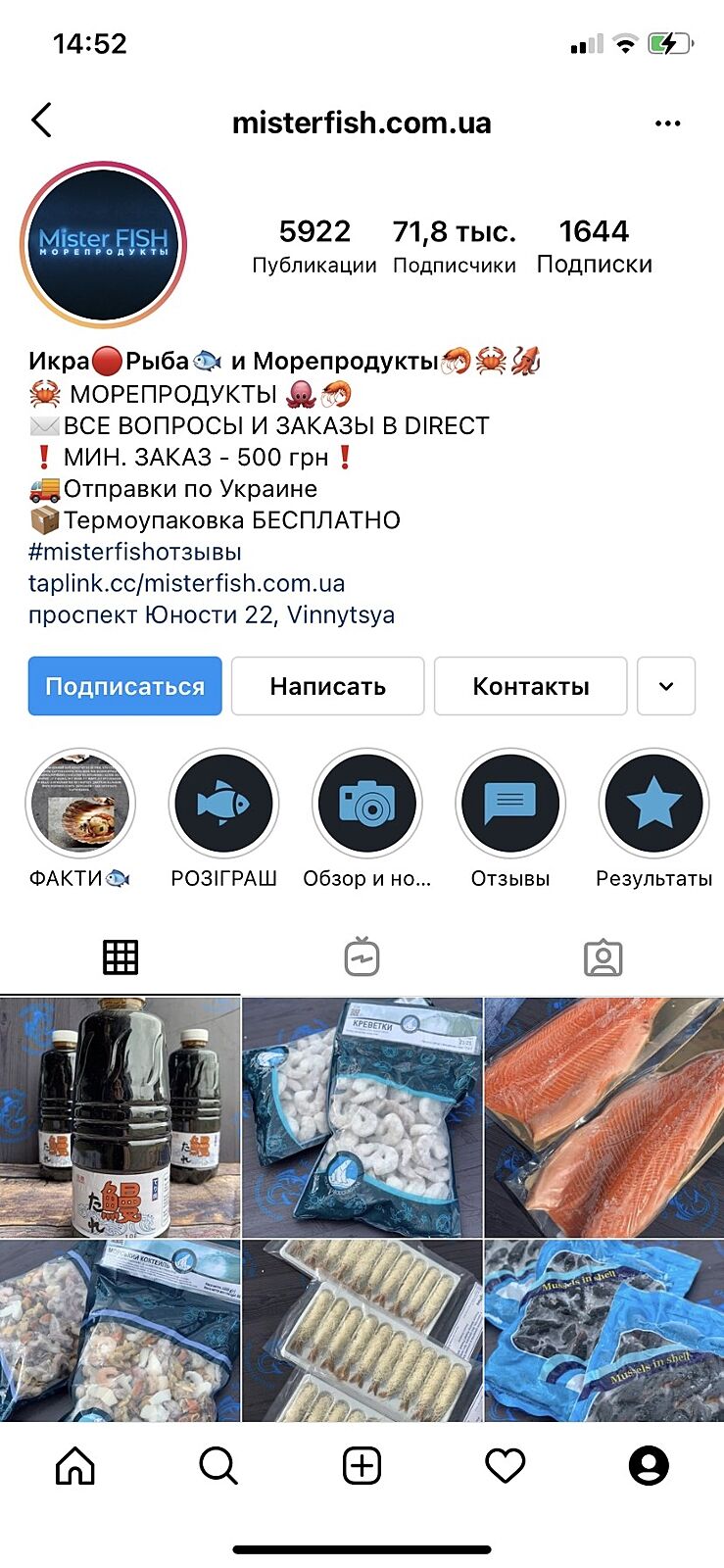The height and width of the screenshot is (1568, 724).
Task: Tap the Подписаться follow button
Action: pos(125,686)
